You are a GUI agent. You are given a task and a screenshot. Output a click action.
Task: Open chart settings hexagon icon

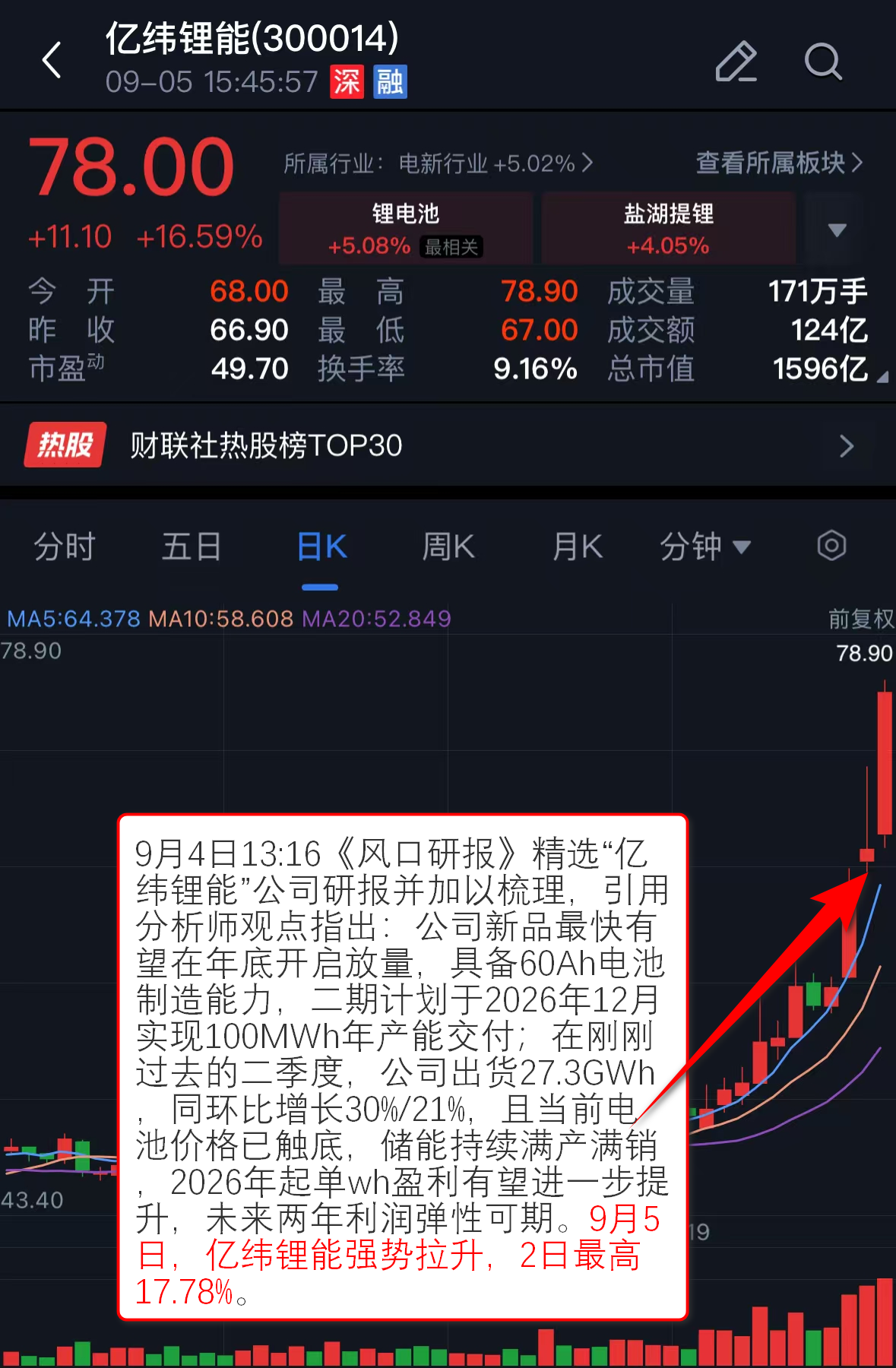coord(831,546)
